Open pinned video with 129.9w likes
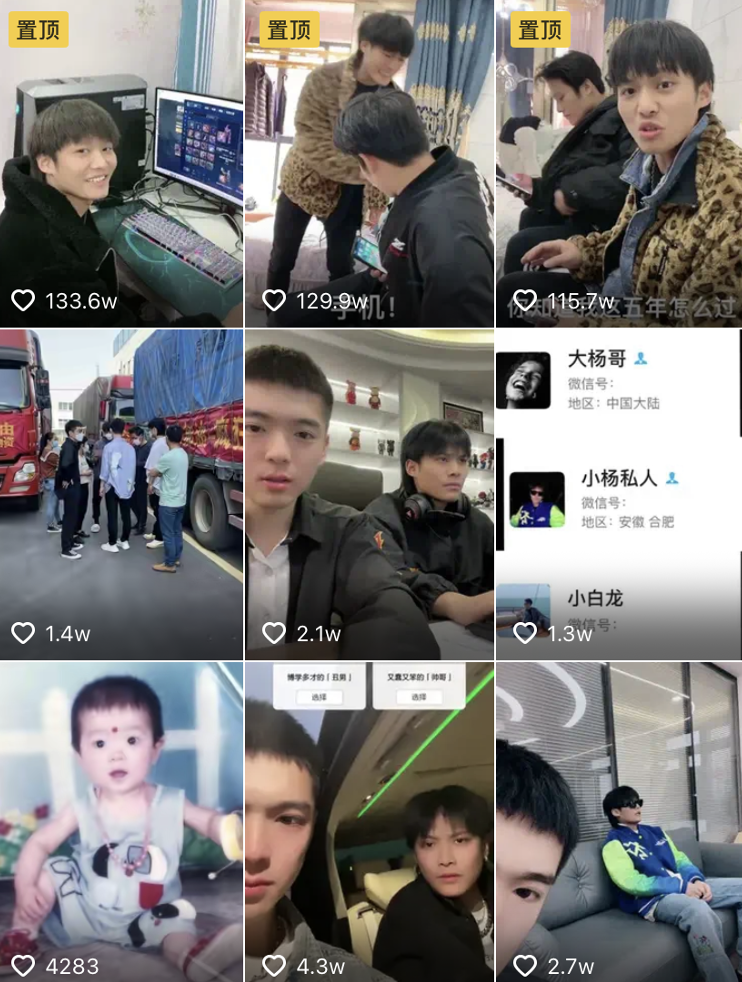The height and width of the screenshot is (982, 742). pyautogui.click(x=369, y=165)
